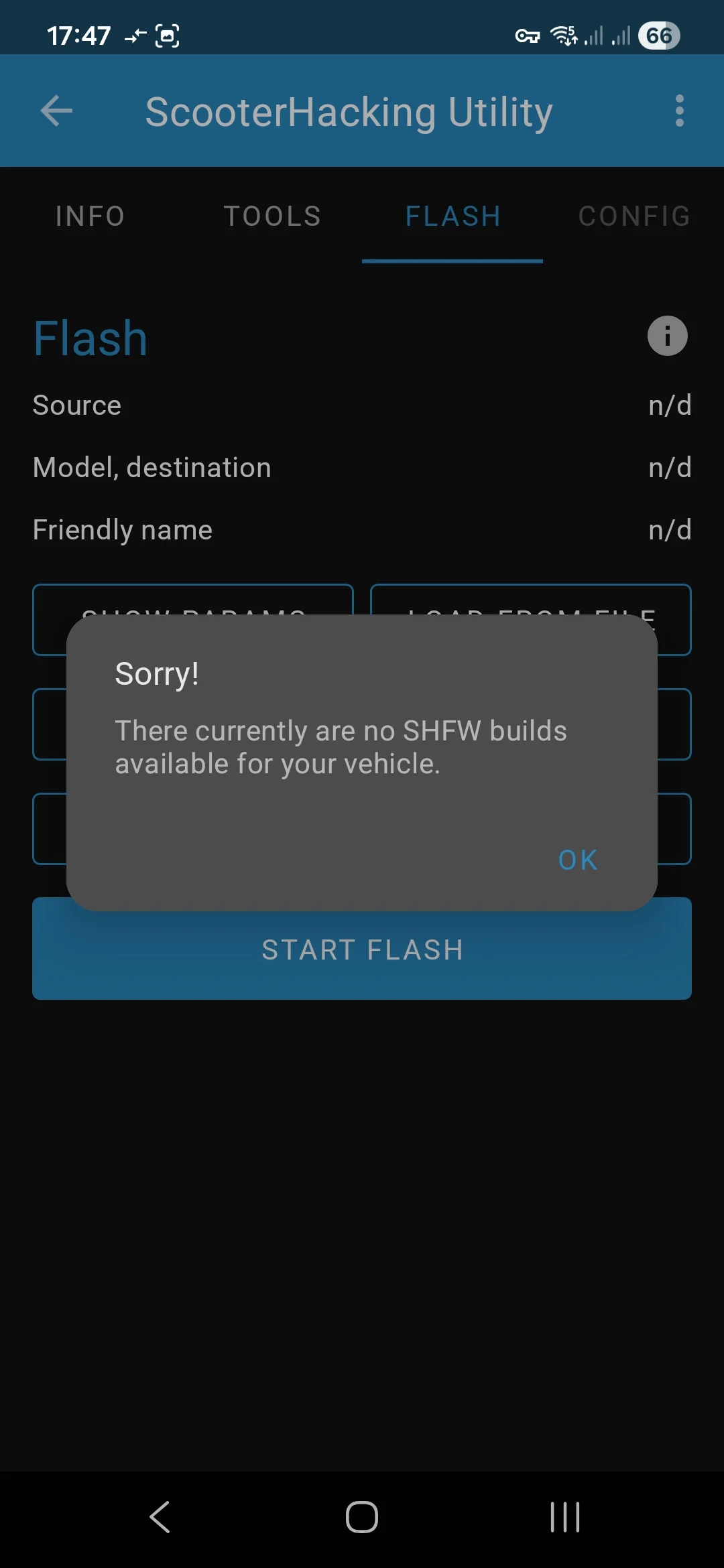The width and height of the screenshot is (724, 1568).
Task: Tap the Show Params button
Action: [193, 600]
